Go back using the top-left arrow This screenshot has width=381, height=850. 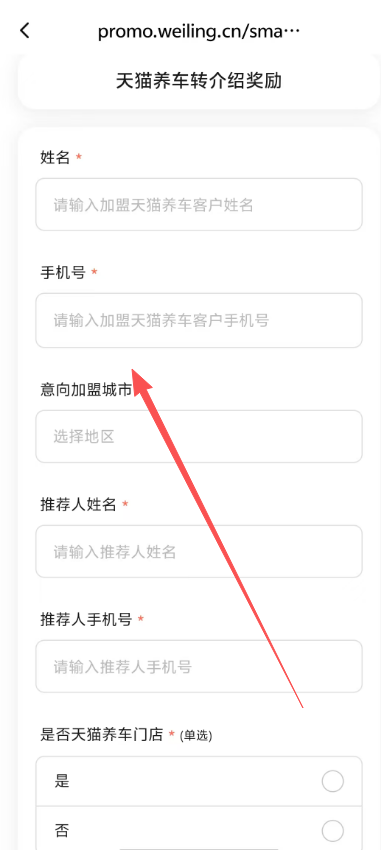(x=24, y=30)
